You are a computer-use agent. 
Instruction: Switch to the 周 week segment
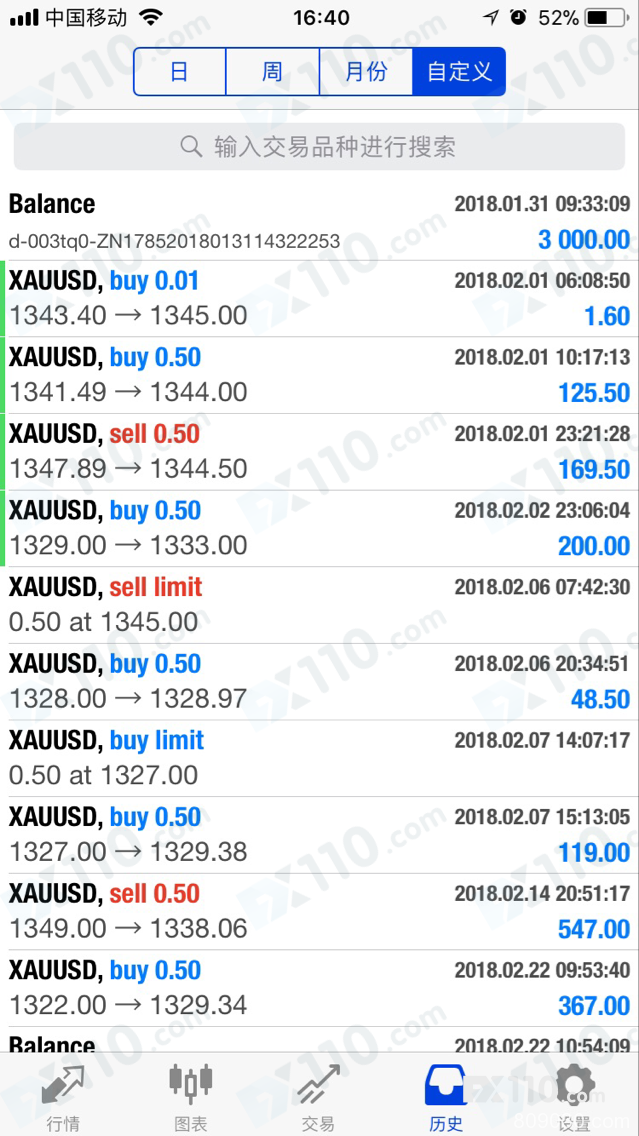272,72
